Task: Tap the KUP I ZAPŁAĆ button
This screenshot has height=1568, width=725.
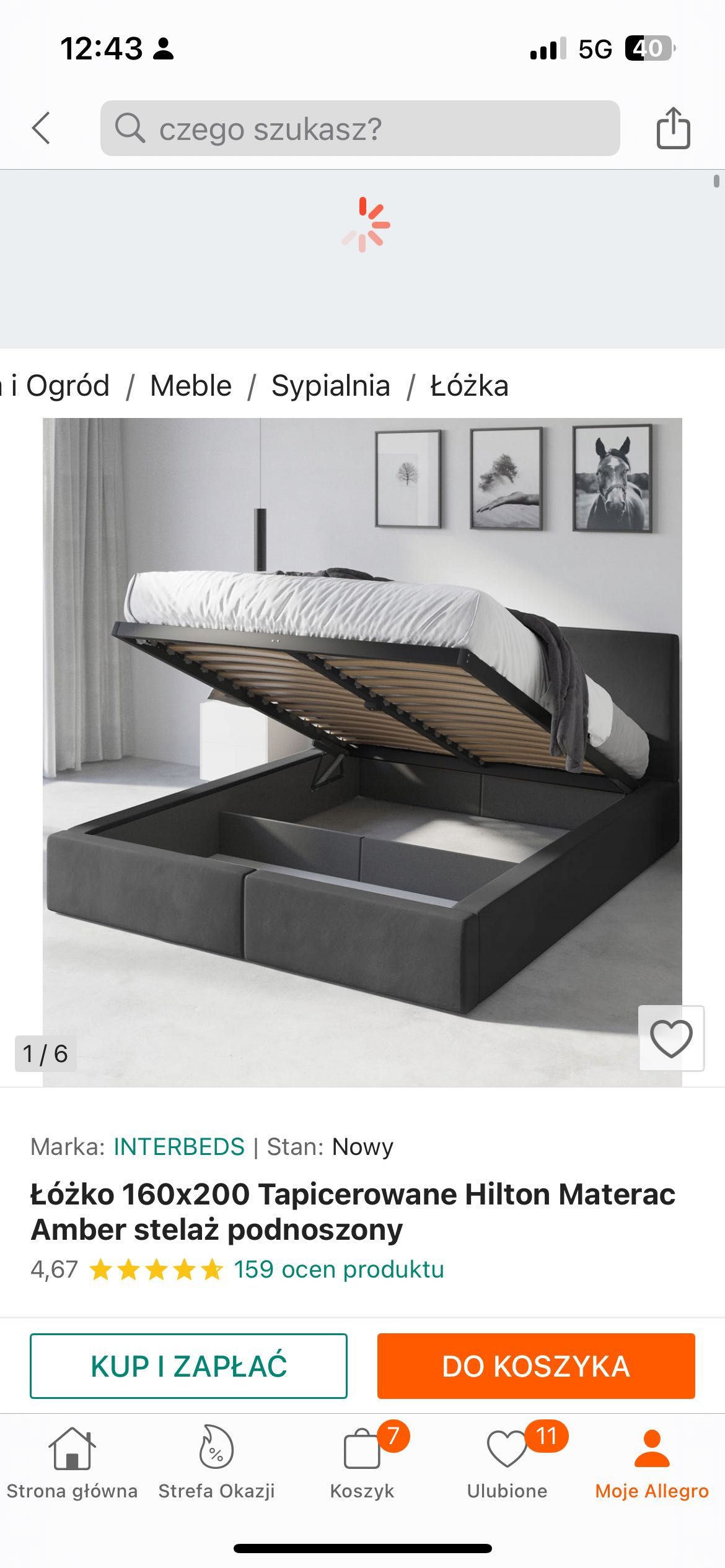Action: click(x=188, y=1366)
